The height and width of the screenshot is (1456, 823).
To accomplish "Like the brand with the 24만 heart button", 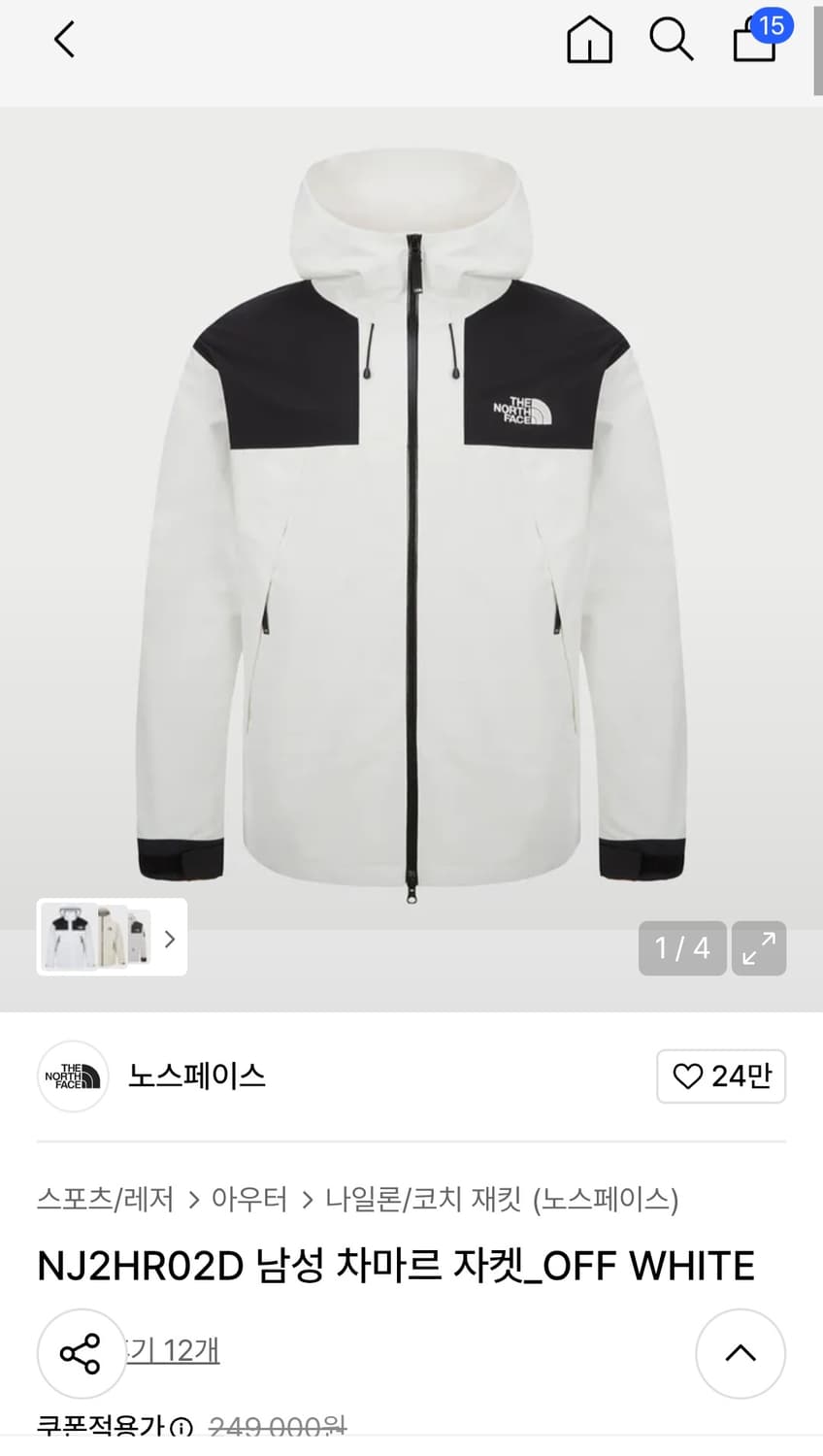I will tap(721, 1076).
